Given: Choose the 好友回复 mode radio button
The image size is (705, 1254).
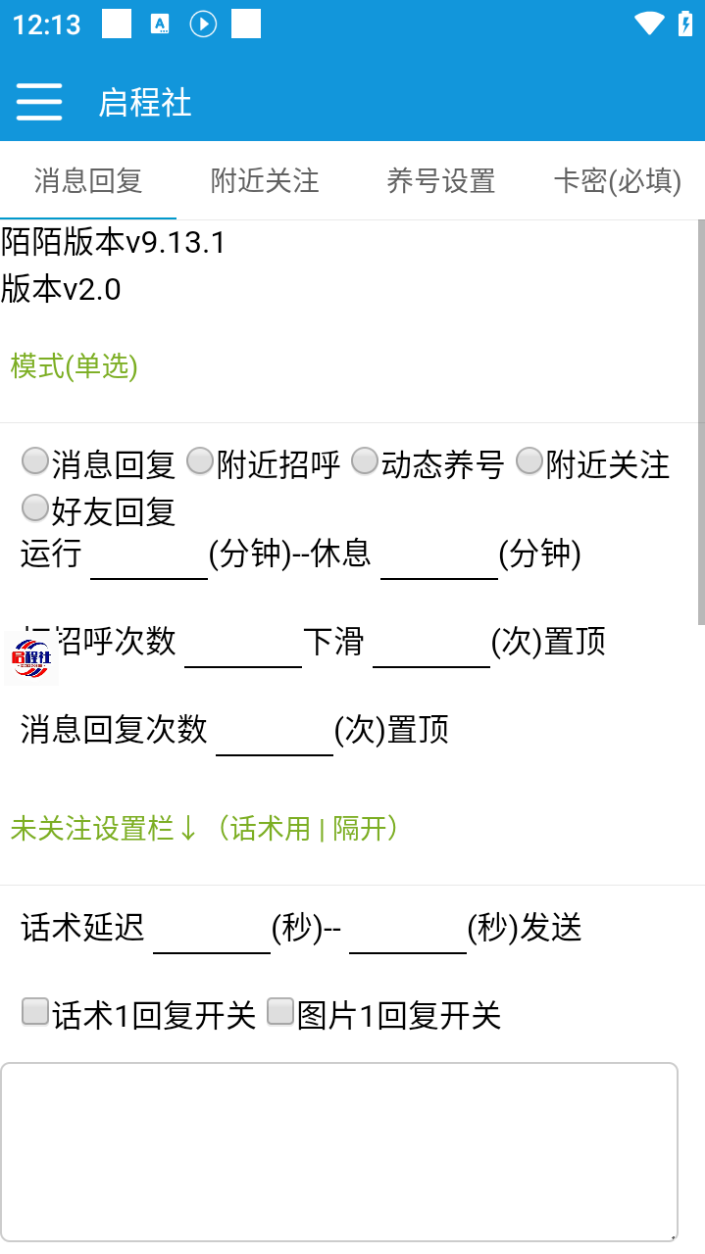Looking at the screenshot, I should click(x=36, y=508).
